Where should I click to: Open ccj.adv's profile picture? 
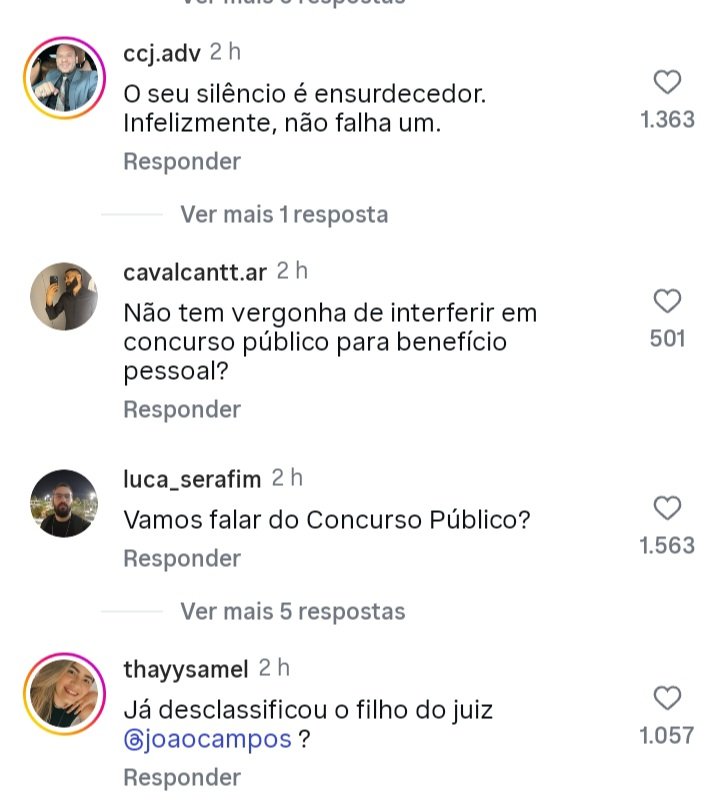(64, 80)
